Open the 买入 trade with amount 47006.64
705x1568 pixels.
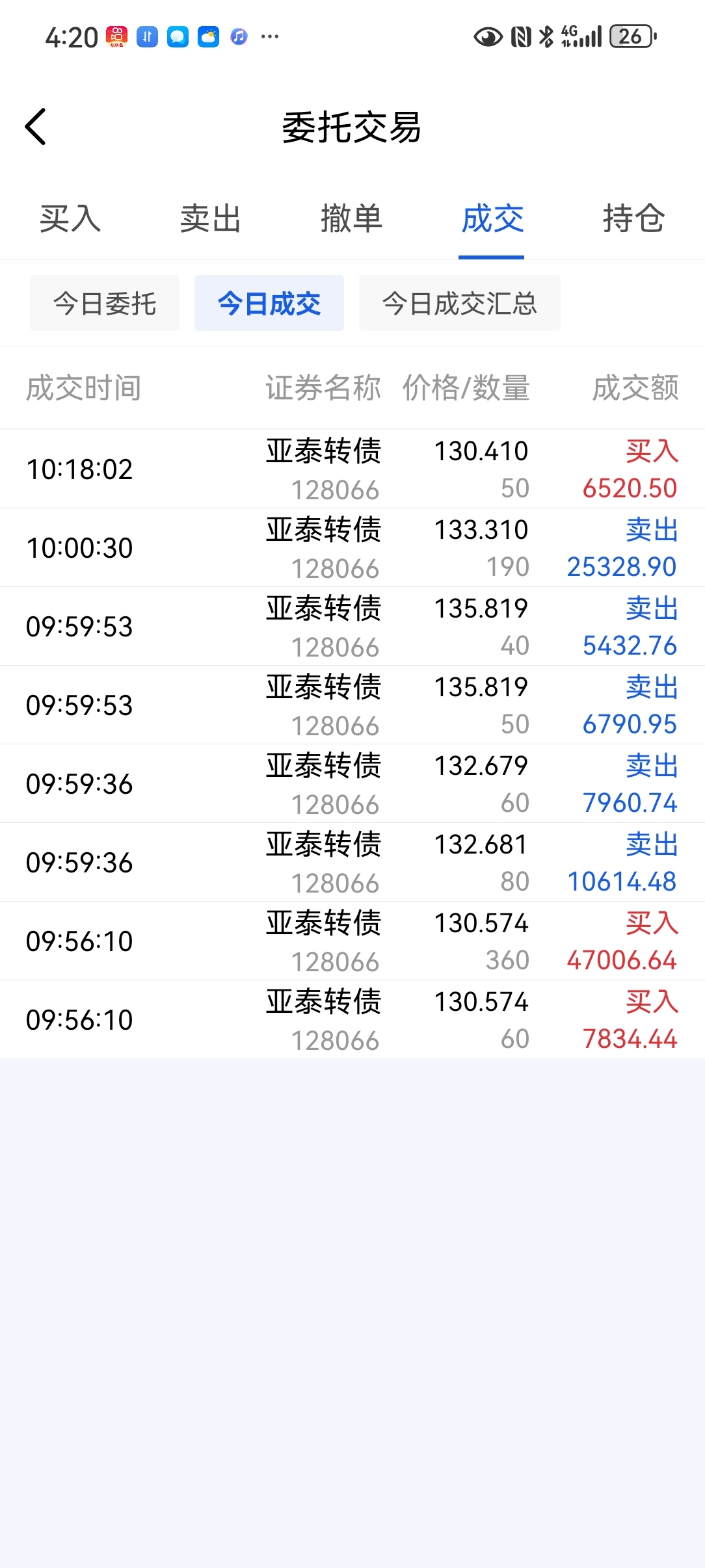tap(352, 941)
